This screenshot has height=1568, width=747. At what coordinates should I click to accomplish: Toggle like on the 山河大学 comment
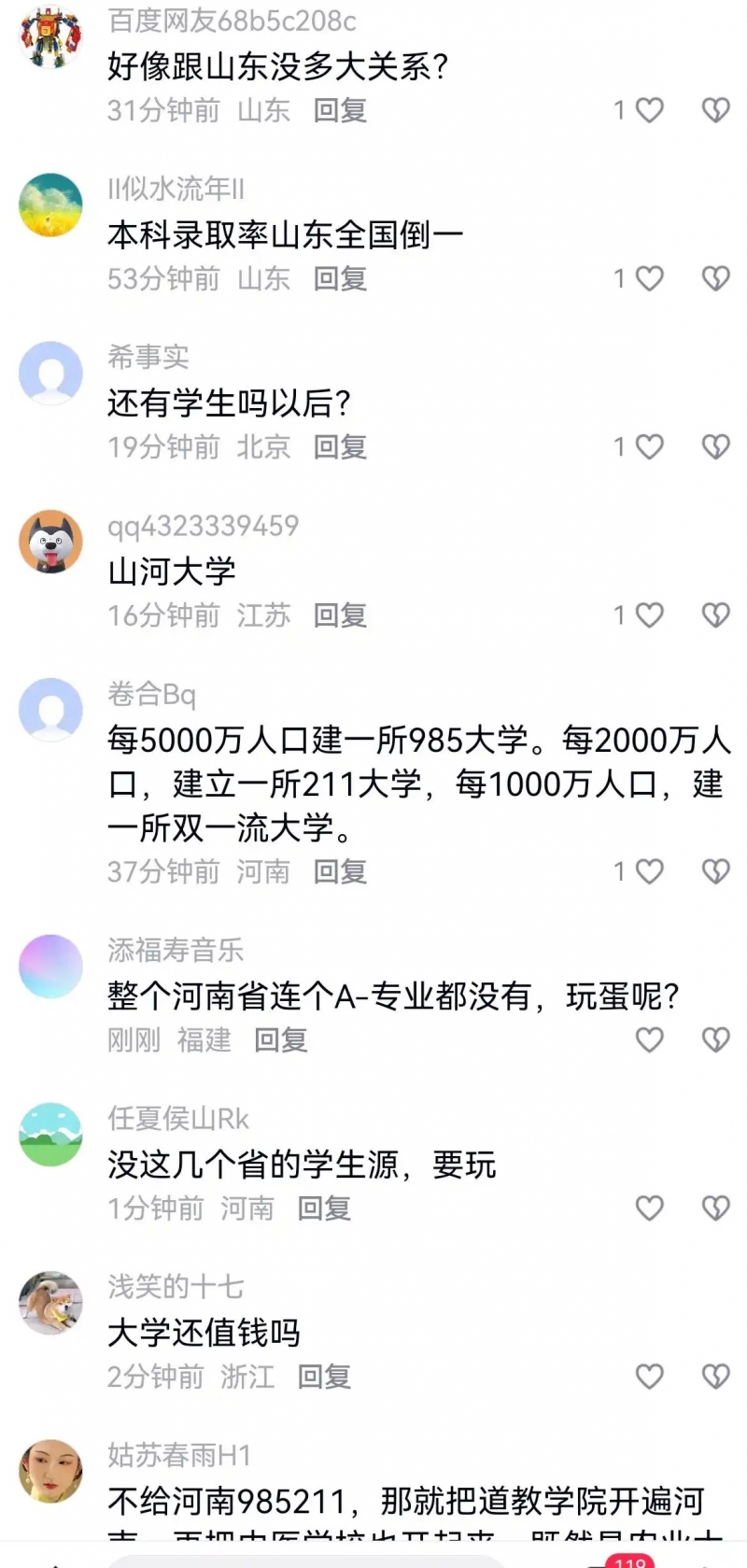(648, 614)
